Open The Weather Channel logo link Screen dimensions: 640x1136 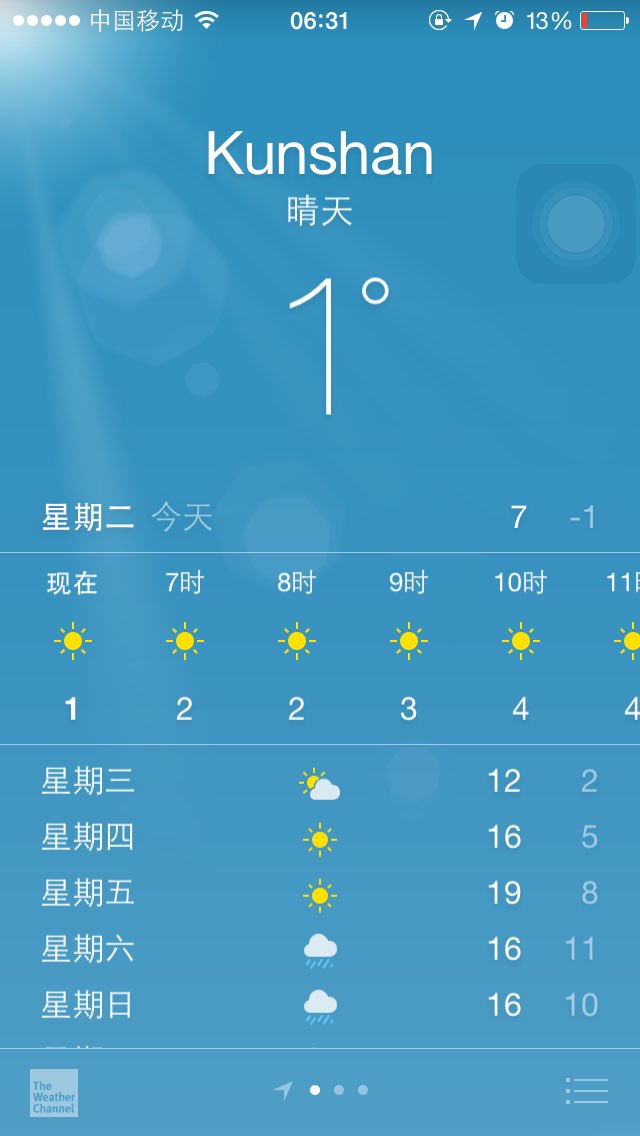tap(54, 1093)
